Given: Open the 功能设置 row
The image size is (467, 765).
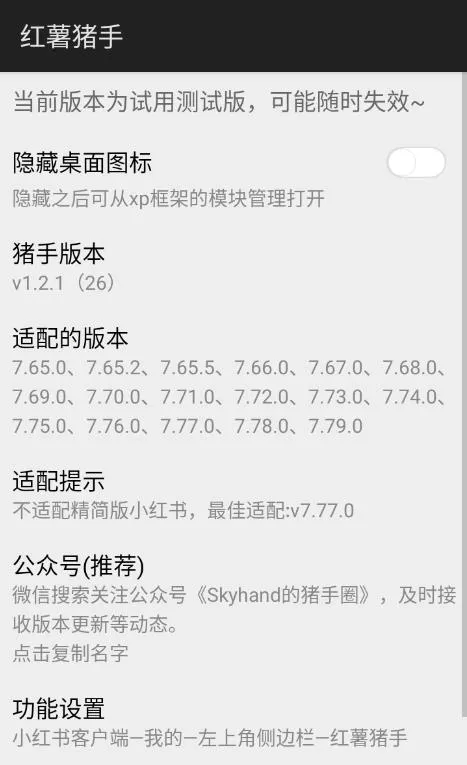Looking at the screenshot, I should [231, 723].
